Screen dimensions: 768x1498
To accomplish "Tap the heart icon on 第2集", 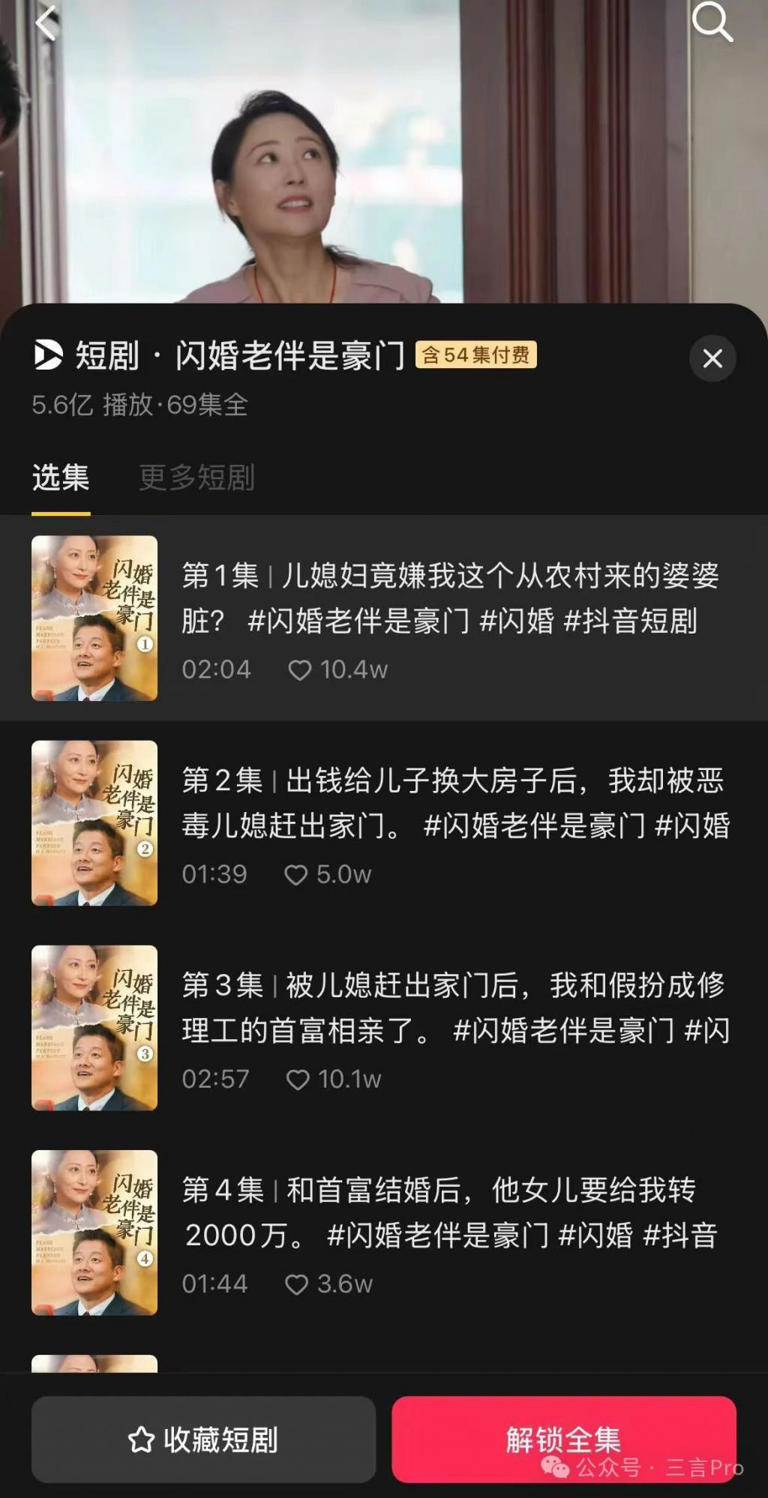I will tap(295, 875).
